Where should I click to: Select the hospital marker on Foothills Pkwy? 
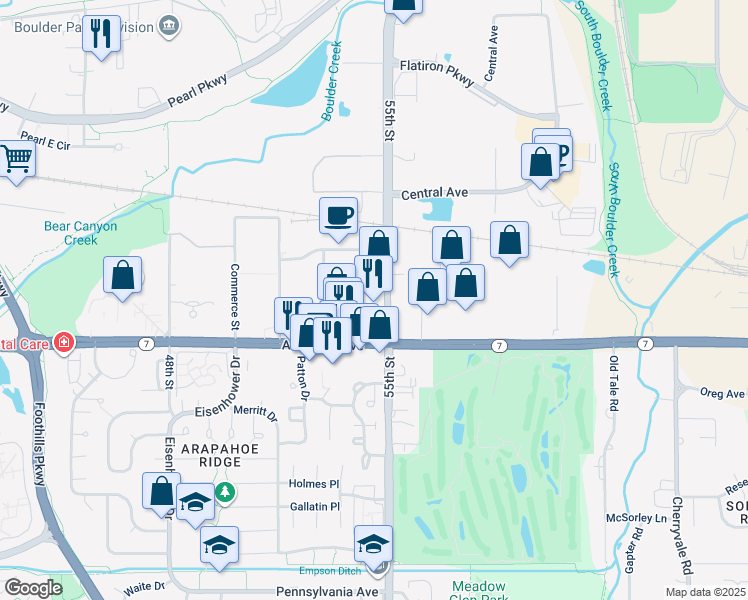(x=64, y=342)
